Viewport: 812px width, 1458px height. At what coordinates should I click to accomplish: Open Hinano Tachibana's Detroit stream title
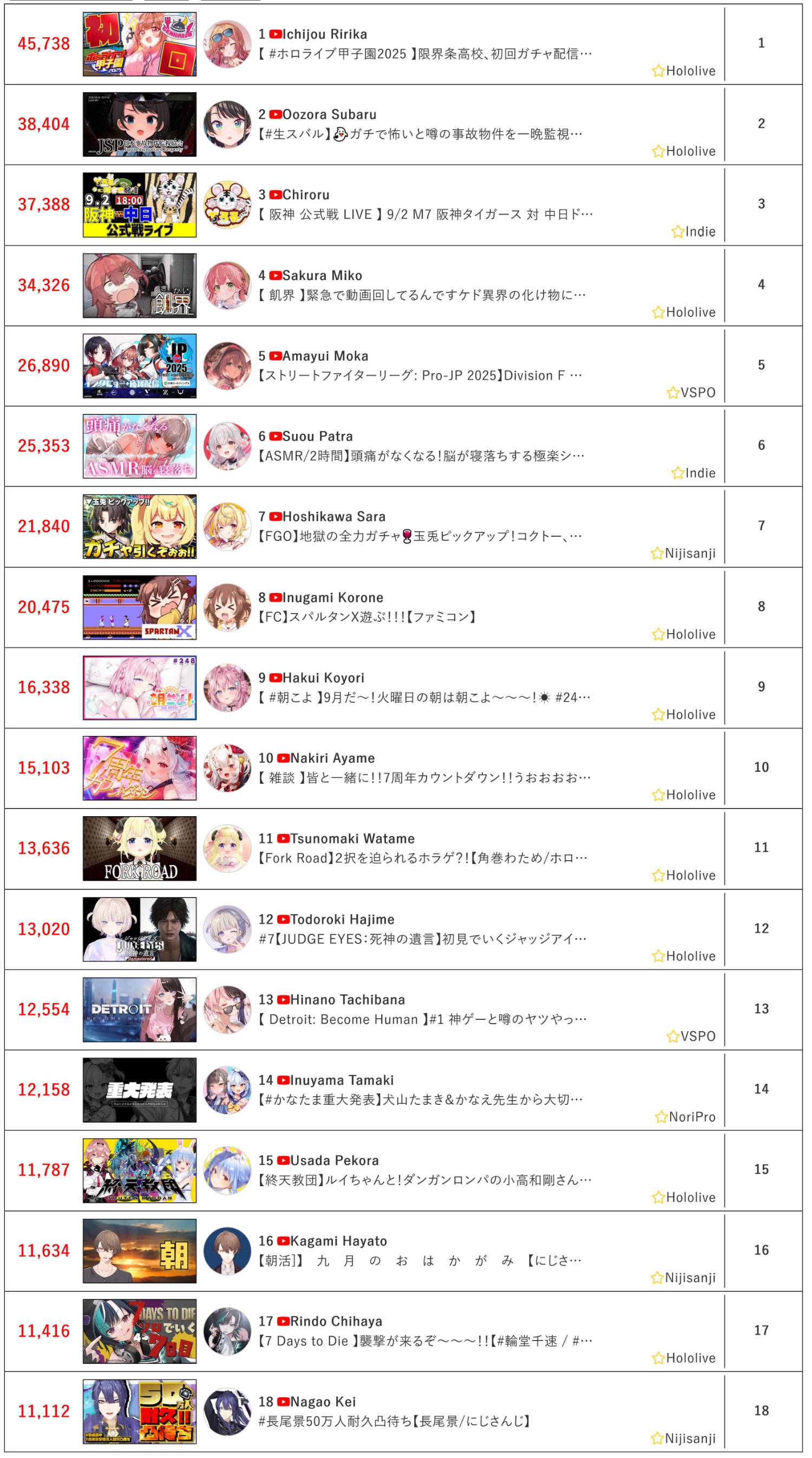(422, 1019)
